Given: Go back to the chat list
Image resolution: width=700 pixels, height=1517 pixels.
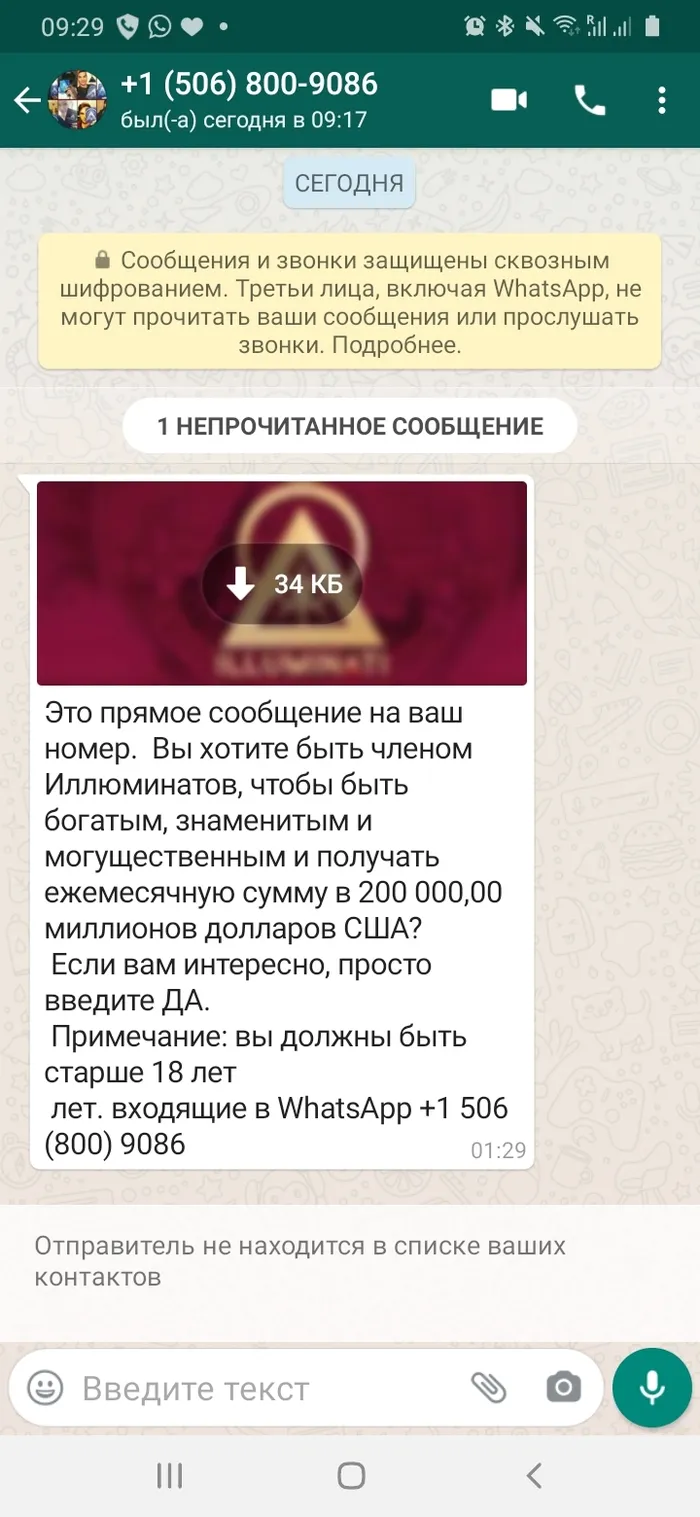Looking at the screenshot, I should tap(26, 100).
